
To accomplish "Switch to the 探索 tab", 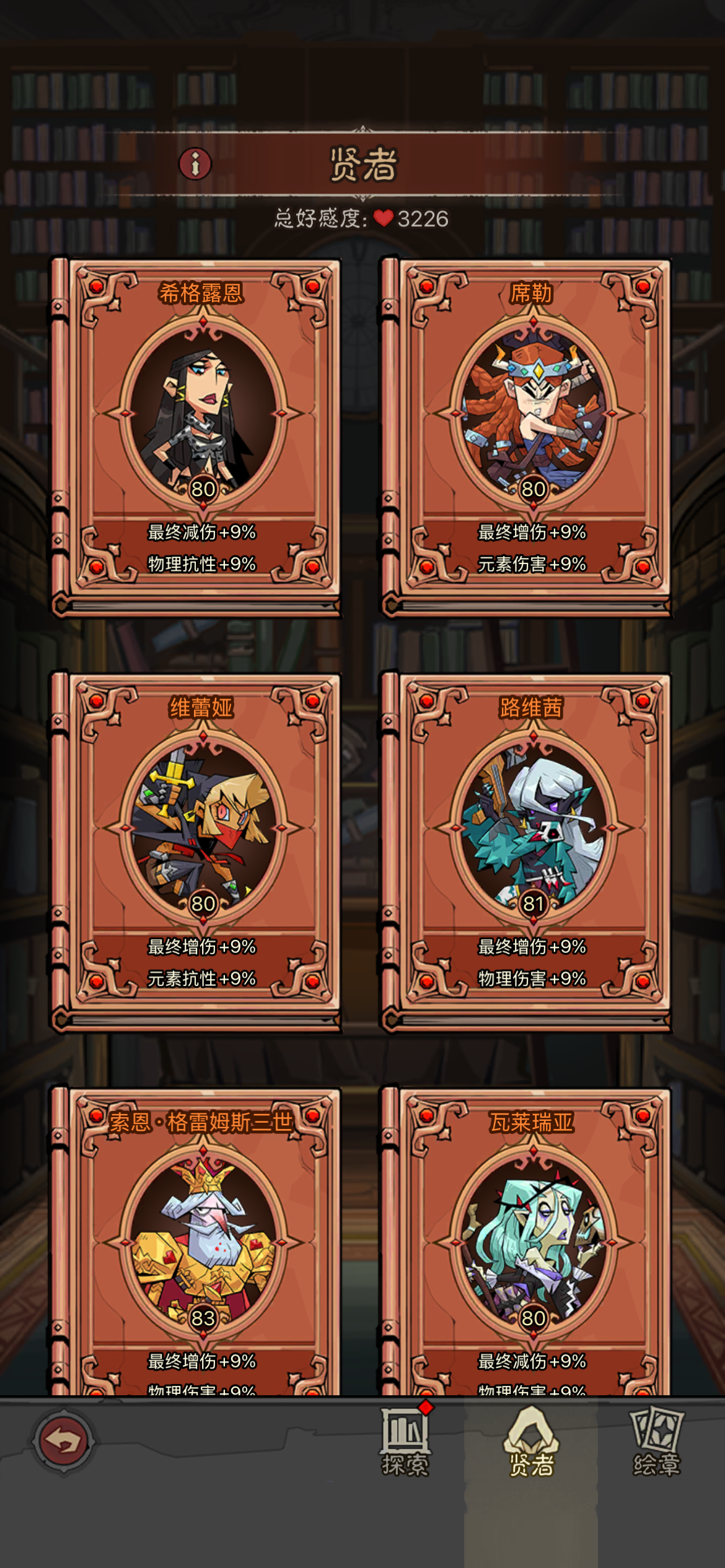I will point(405,1442).
